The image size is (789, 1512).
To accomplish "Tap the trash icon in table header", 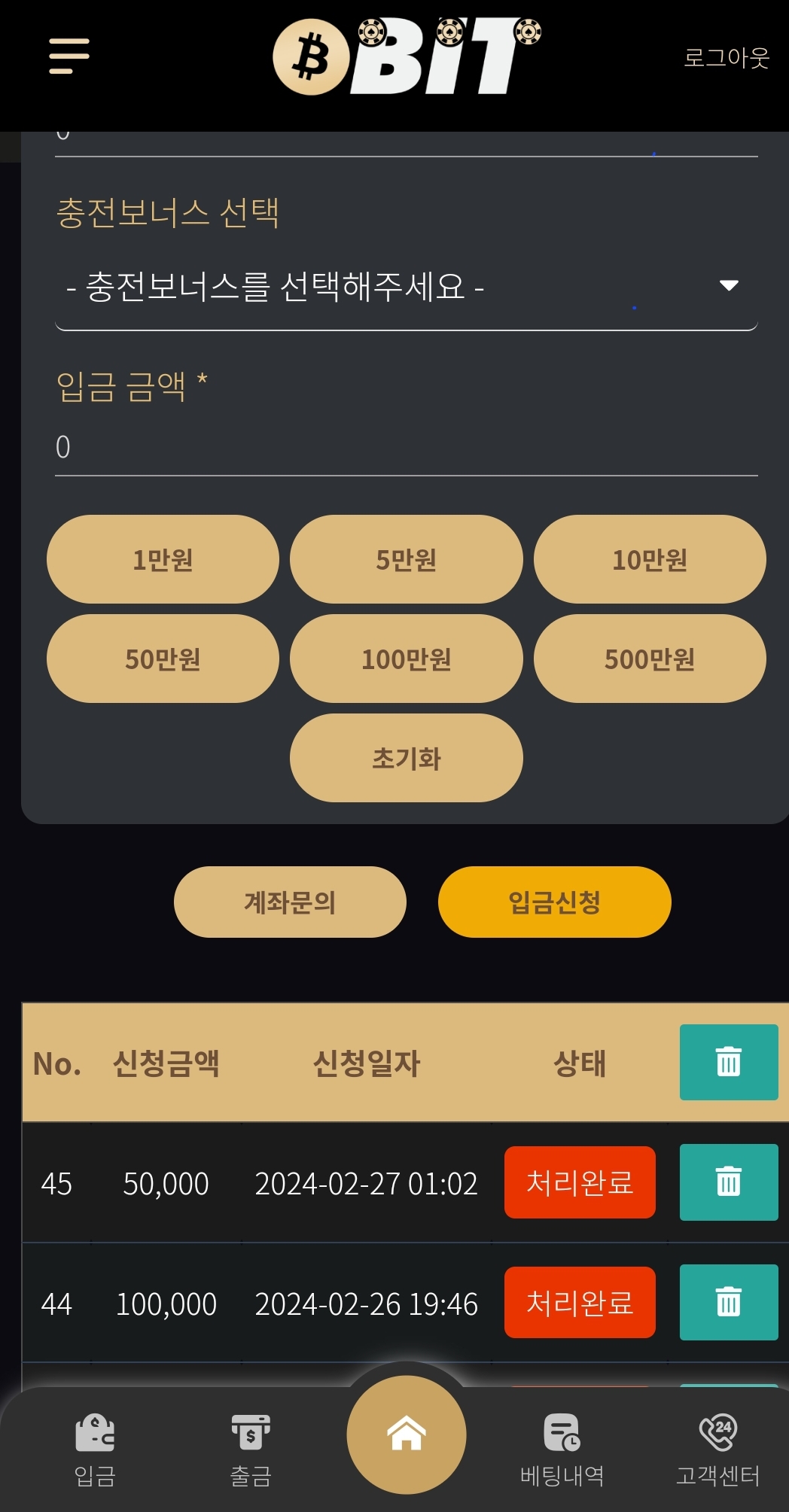I will [728, 1062].
